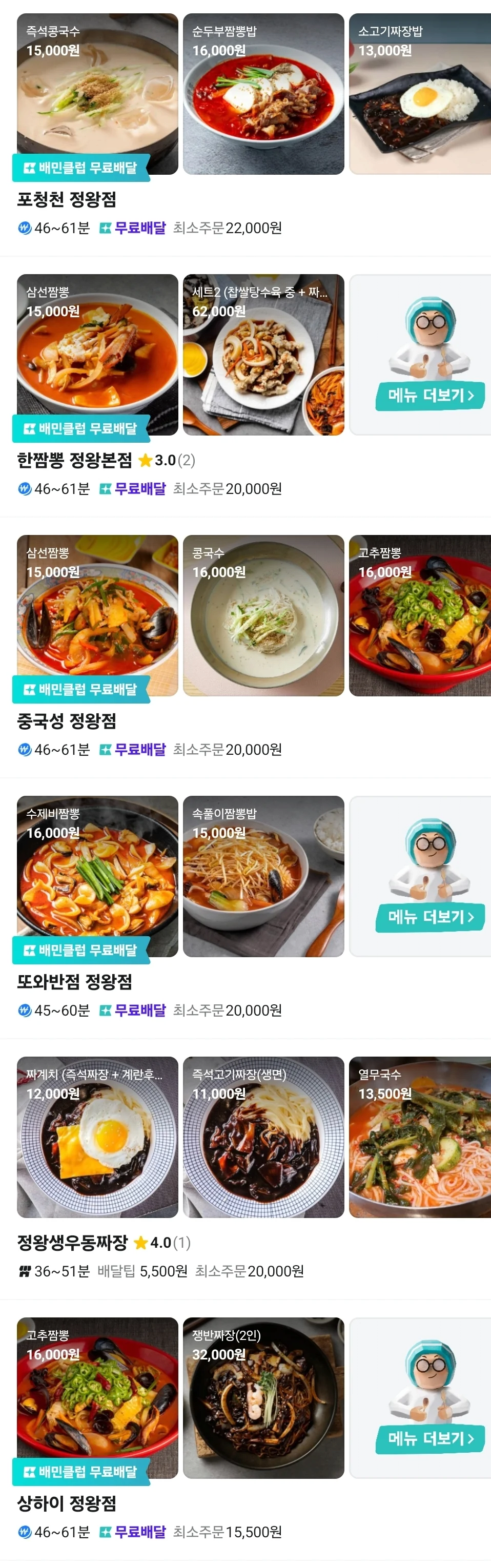Select the 콩국수 16,000원 dish from 중국성
The width and height of the screenshot is (491, 1568).
click(x=263, y=615)
